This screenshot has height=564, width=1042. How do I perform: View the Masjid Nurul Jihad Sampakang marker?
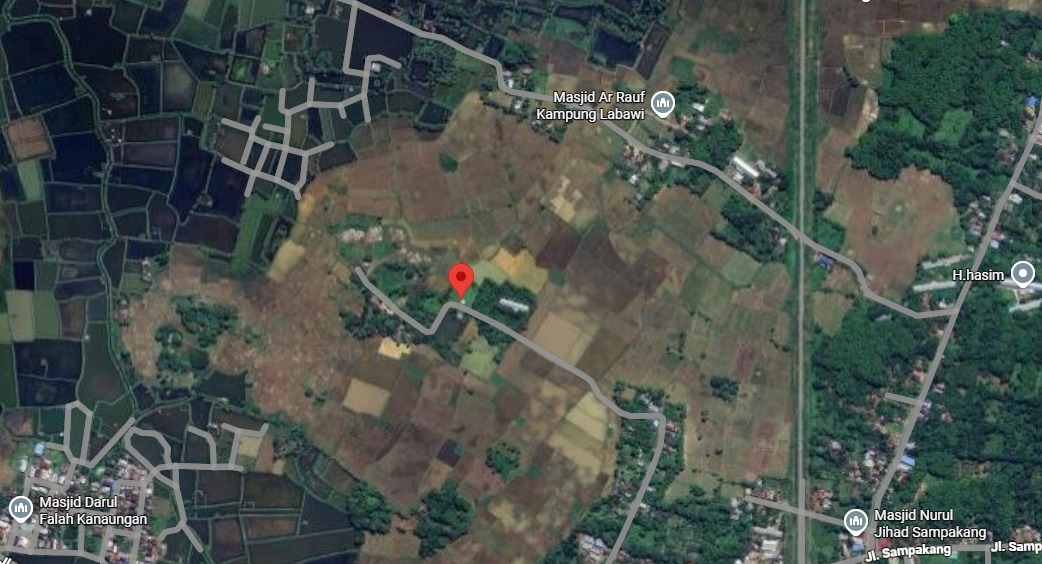click(x=855, y=522)
